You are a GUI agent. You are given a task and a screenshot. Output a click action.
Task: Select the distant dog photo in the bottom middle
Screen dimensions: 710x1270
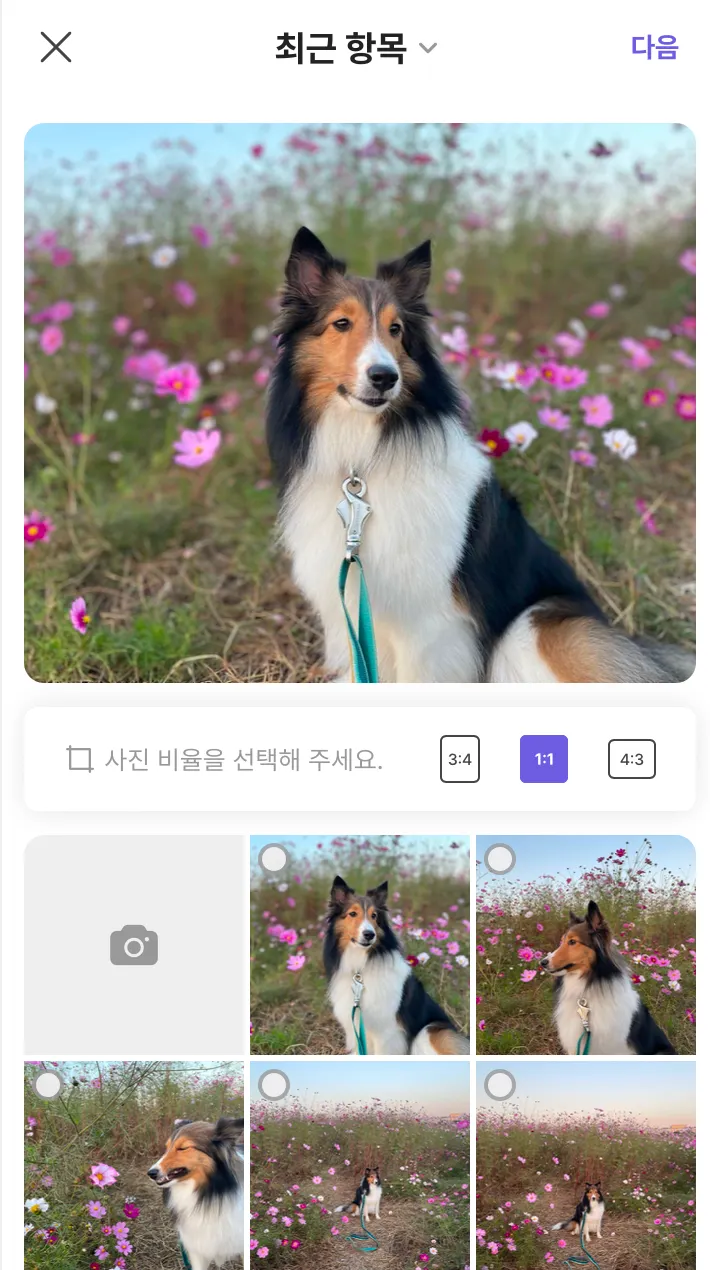[x=360, y=1165]
